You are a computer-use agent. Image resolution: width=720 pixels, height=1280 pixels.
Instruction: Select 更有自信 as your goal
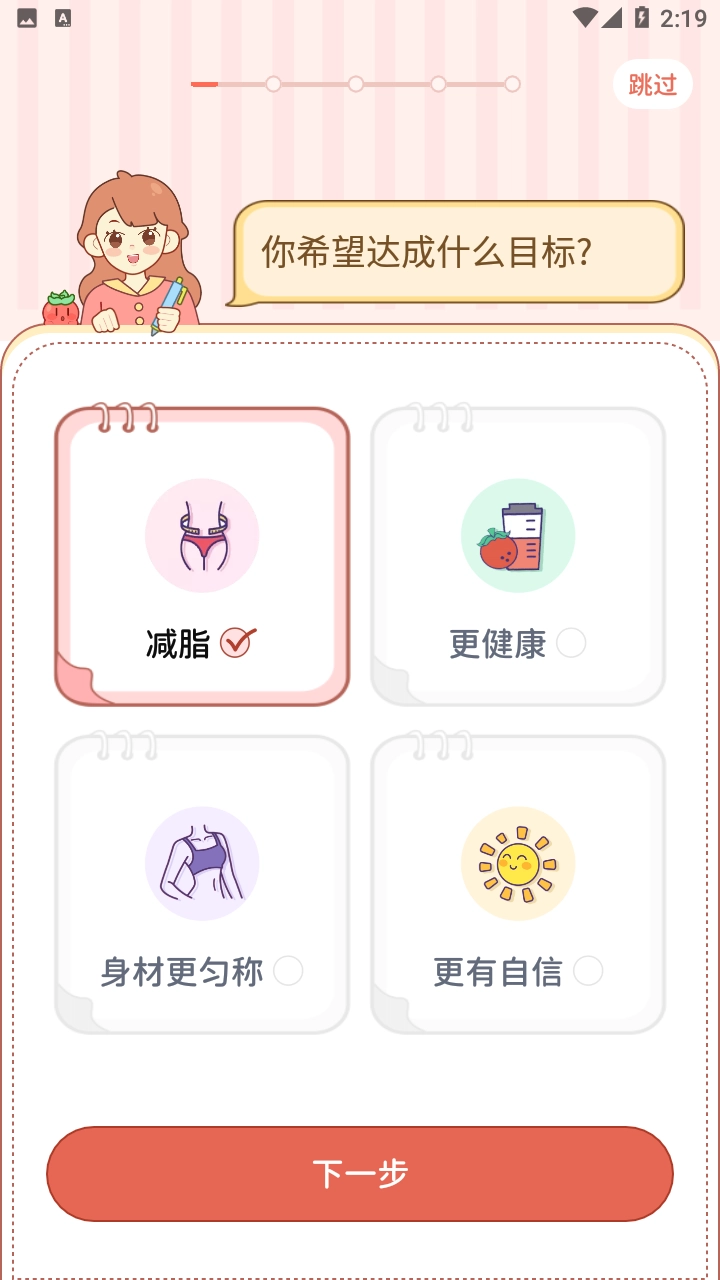[518, 885]
